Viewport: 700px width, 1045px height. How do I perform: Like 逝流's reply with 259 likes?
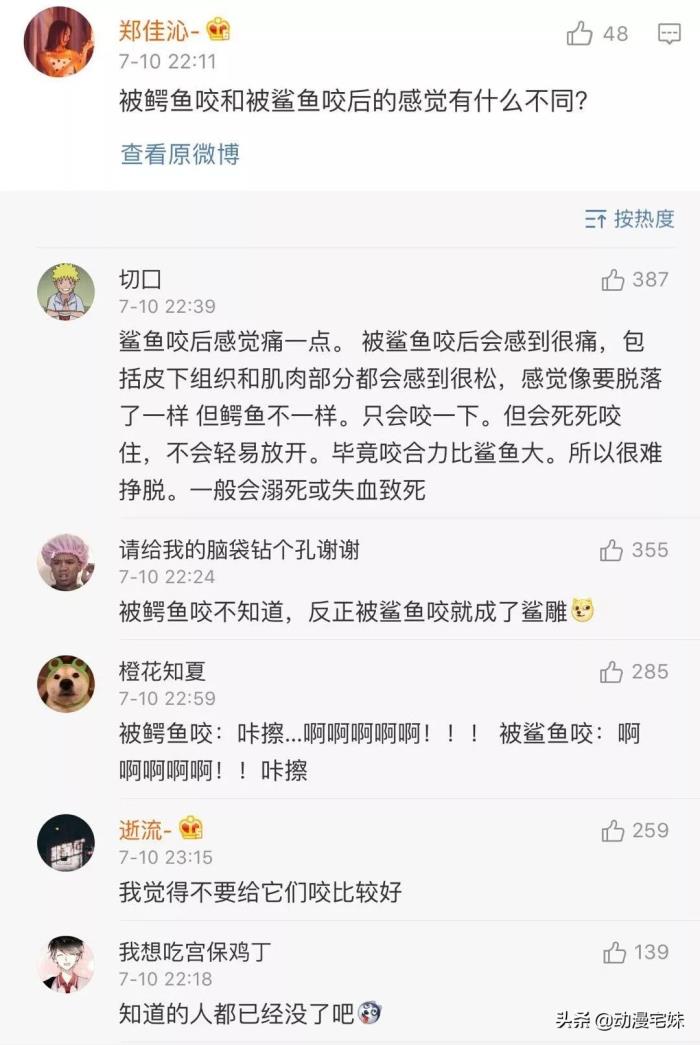pos(612,830)
